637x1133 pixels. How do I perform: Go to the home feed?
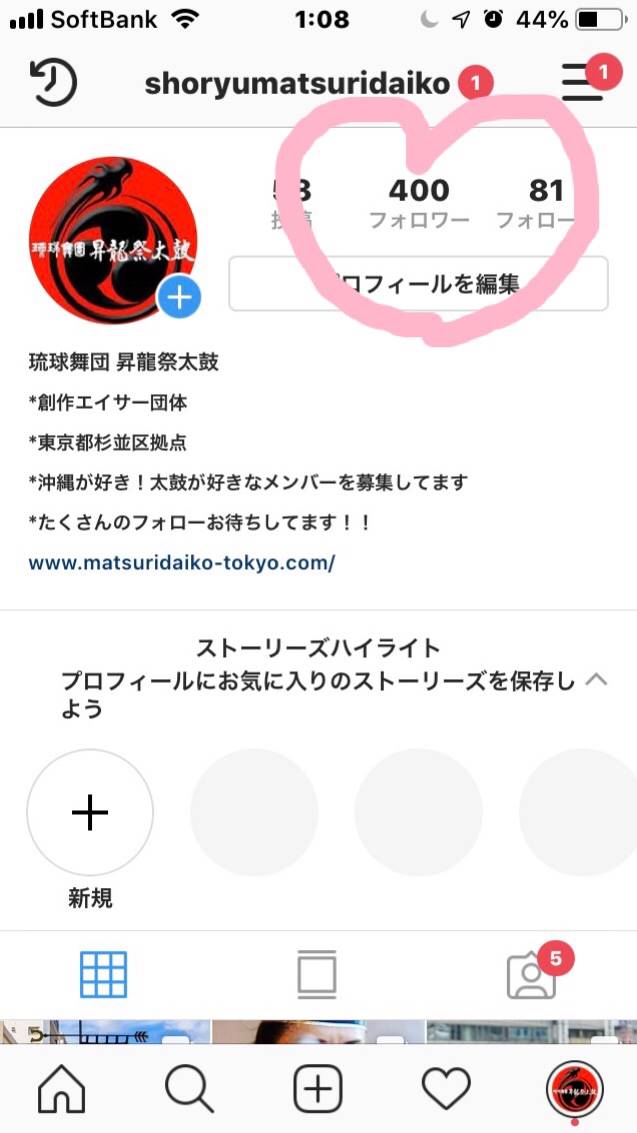61,1089
